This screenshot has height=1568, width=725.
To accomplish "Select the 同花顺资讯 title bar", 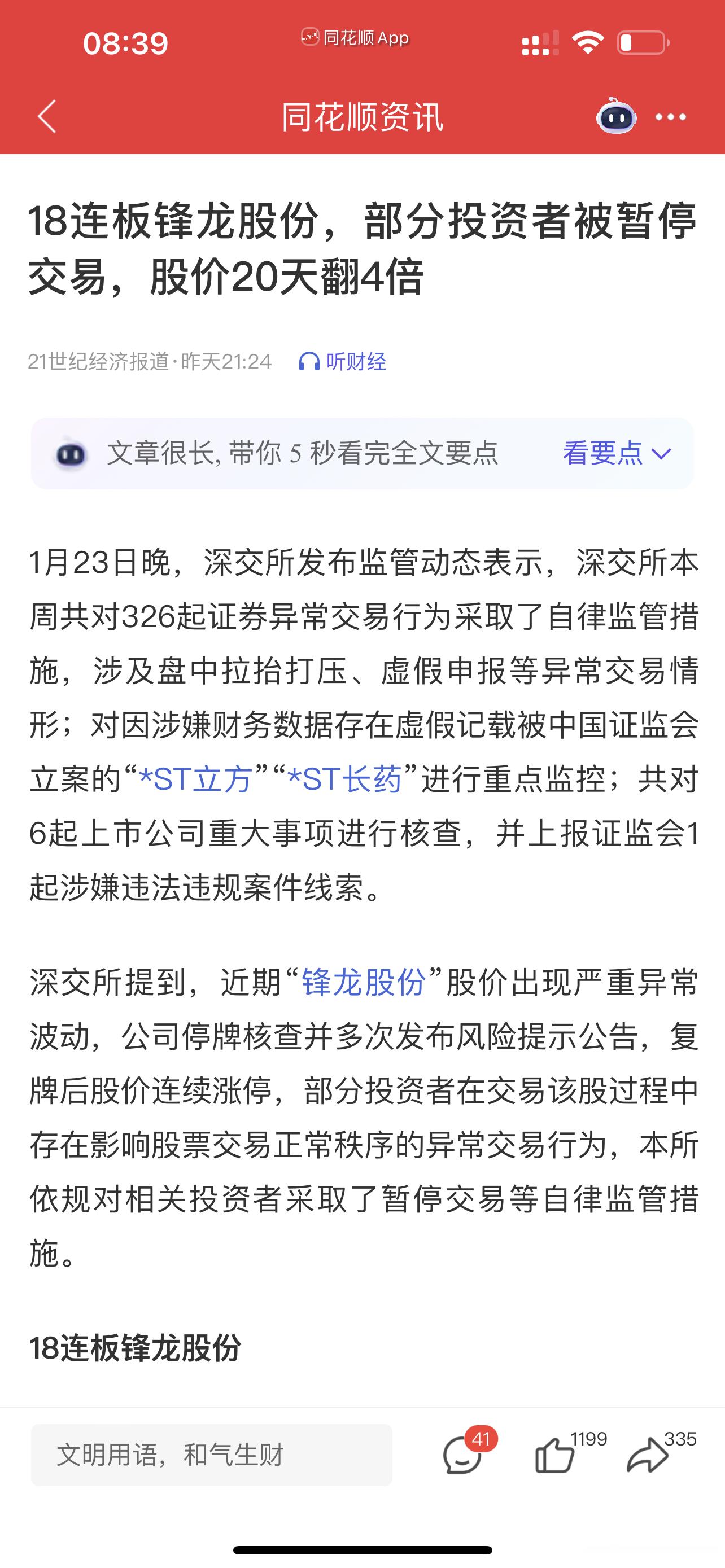I will [x=362, y=117].
